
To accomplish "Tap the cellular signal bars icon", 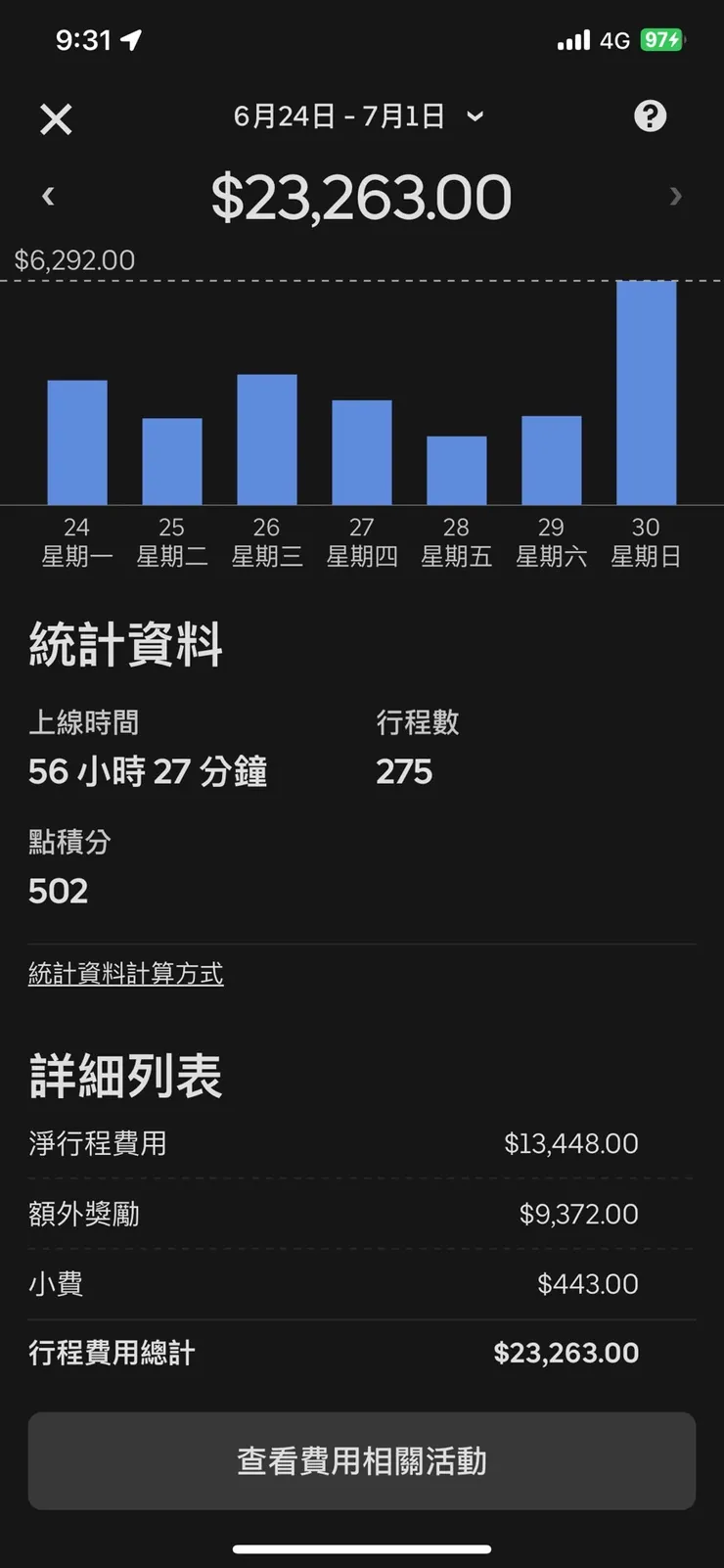I will (x=572, y=40).
